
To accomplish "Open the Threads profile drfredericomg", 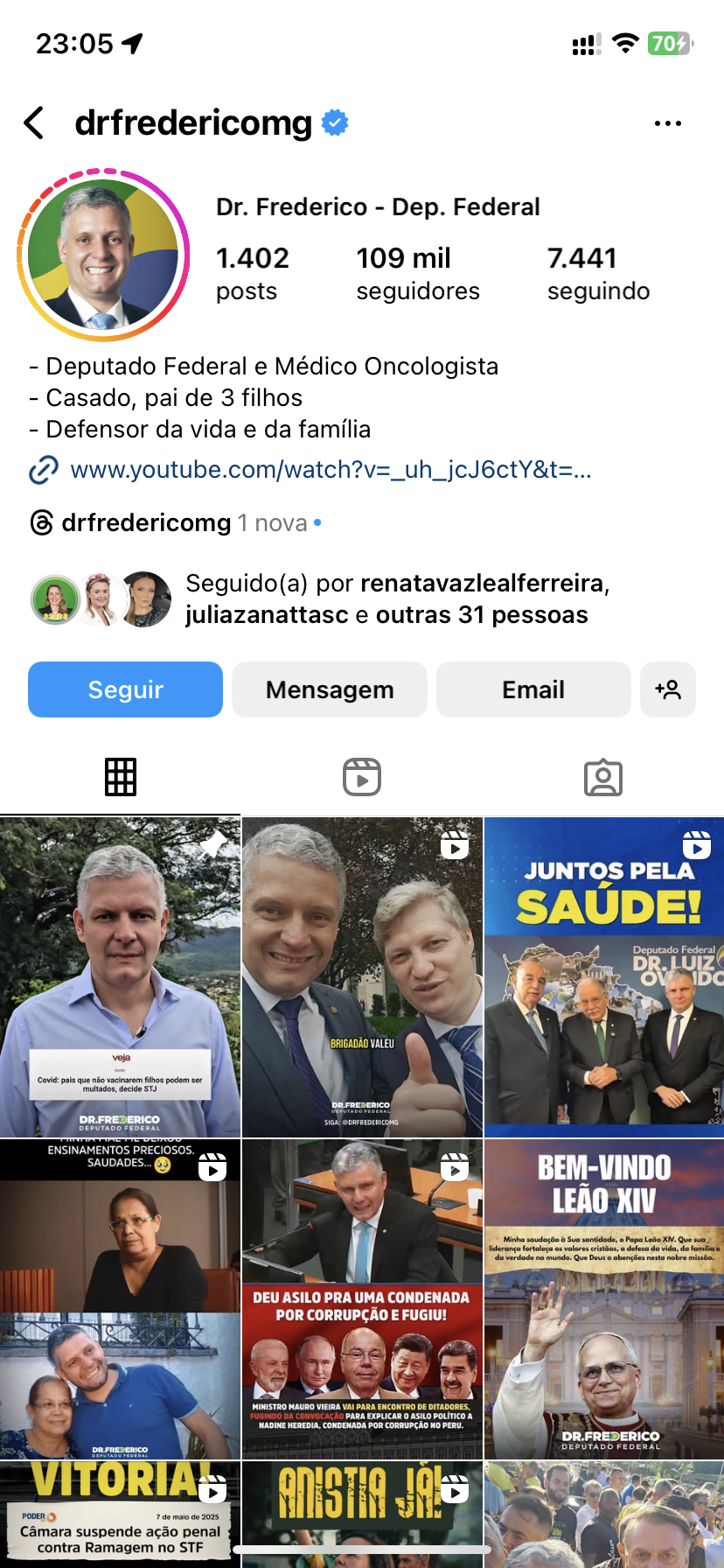I will click(145, 523).
